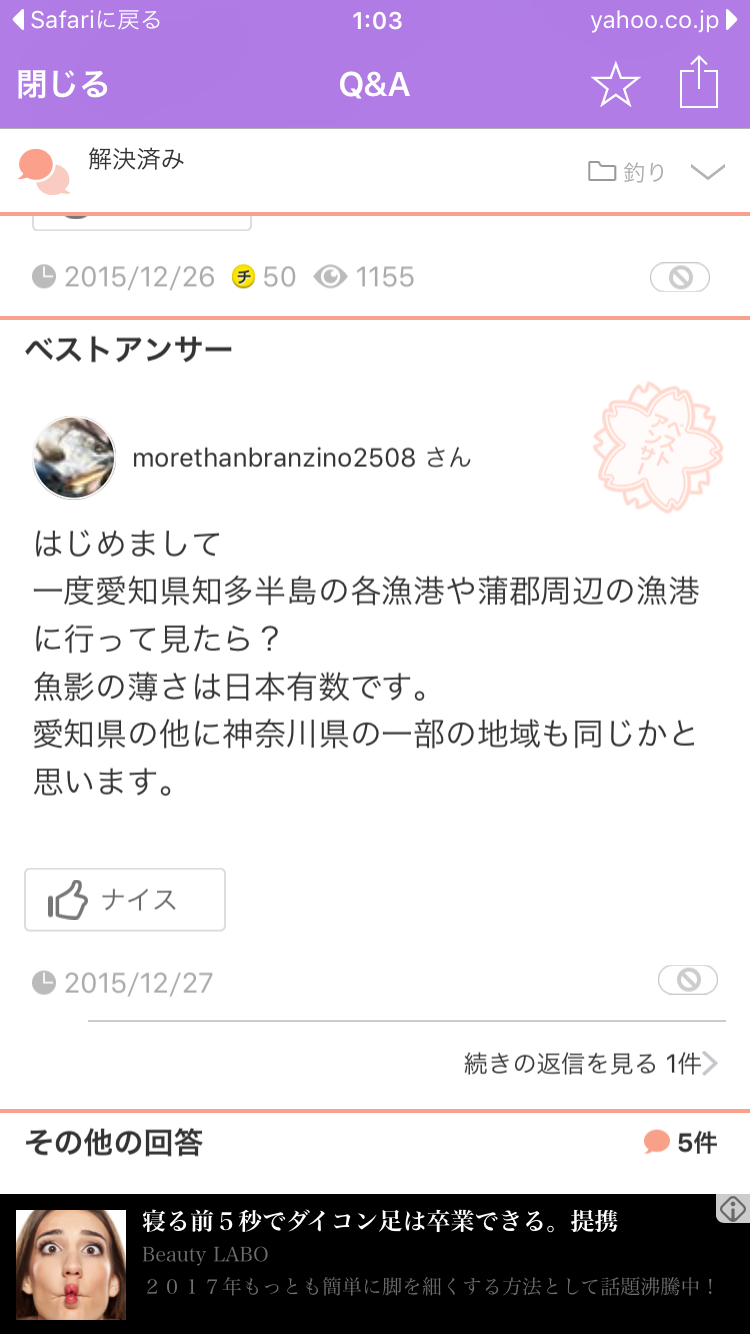Tap the ad info icon
Viewport: 750px width, 1334px height.
click(733, 1208)
